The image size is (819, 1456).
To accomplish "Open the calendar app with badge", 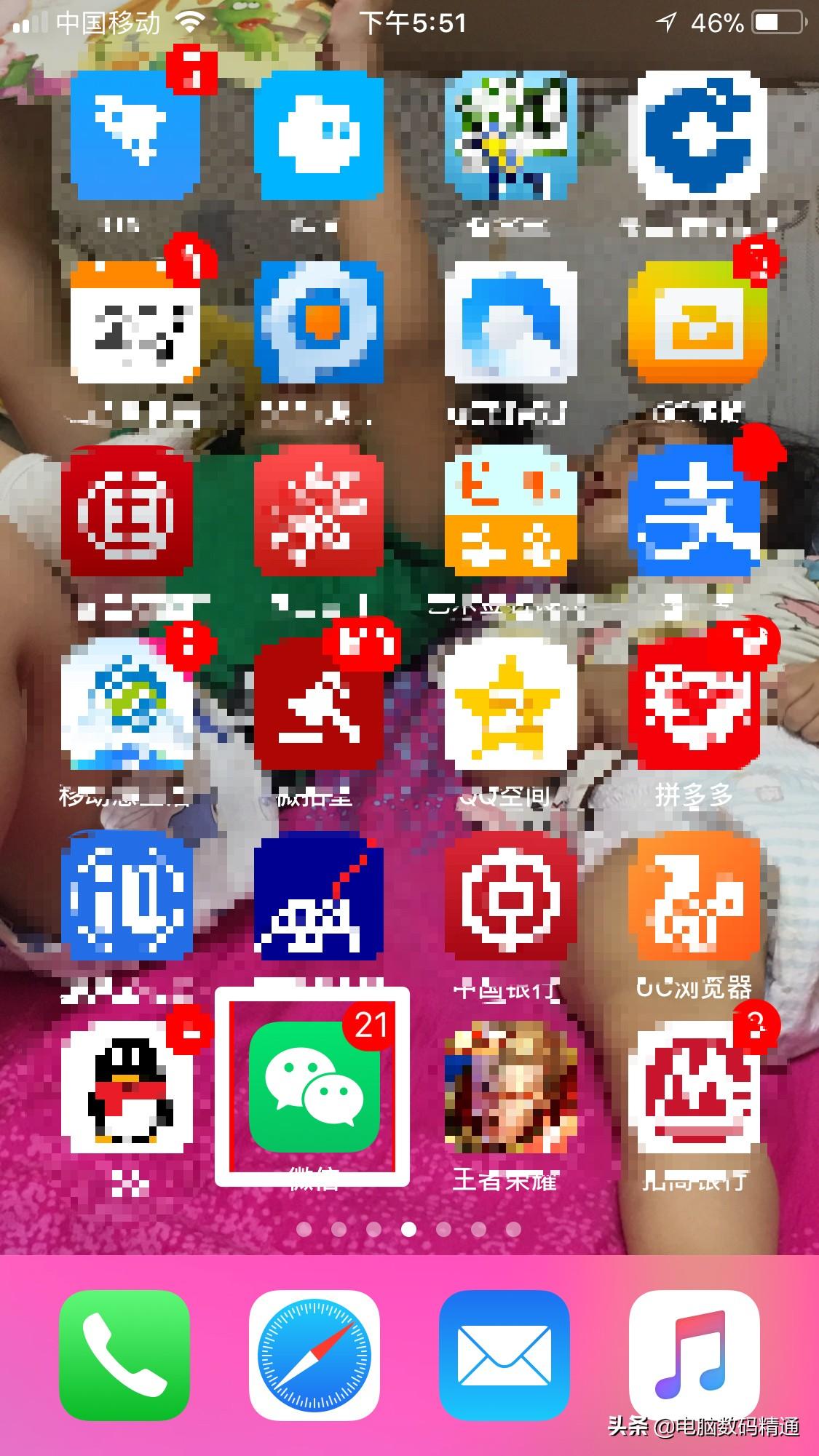I will click(x=135, y=322).
